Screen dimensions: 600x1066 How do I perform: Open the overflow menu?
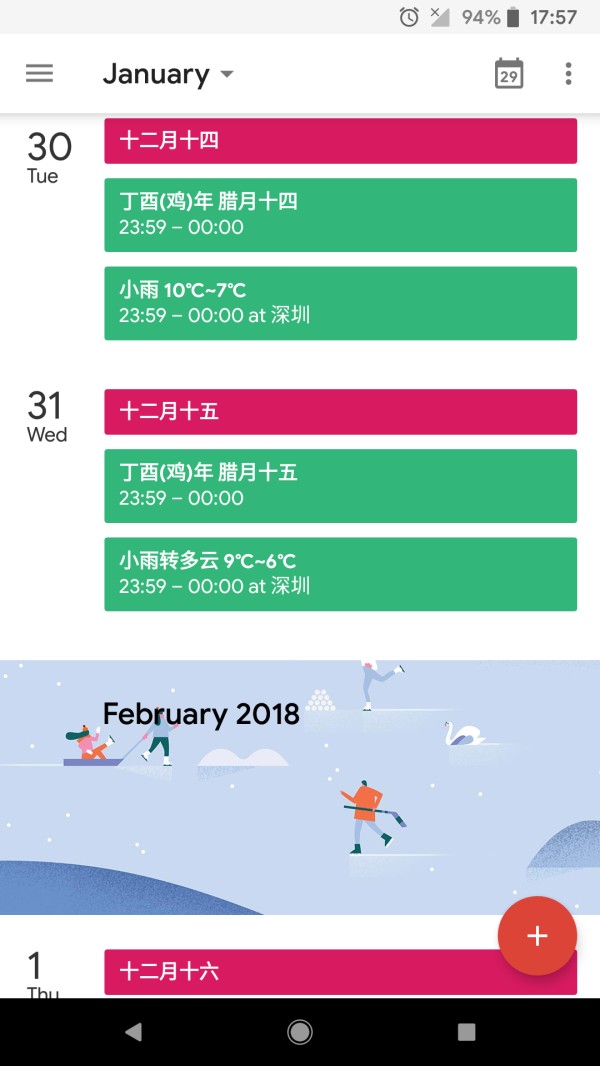tap(568, 74)
